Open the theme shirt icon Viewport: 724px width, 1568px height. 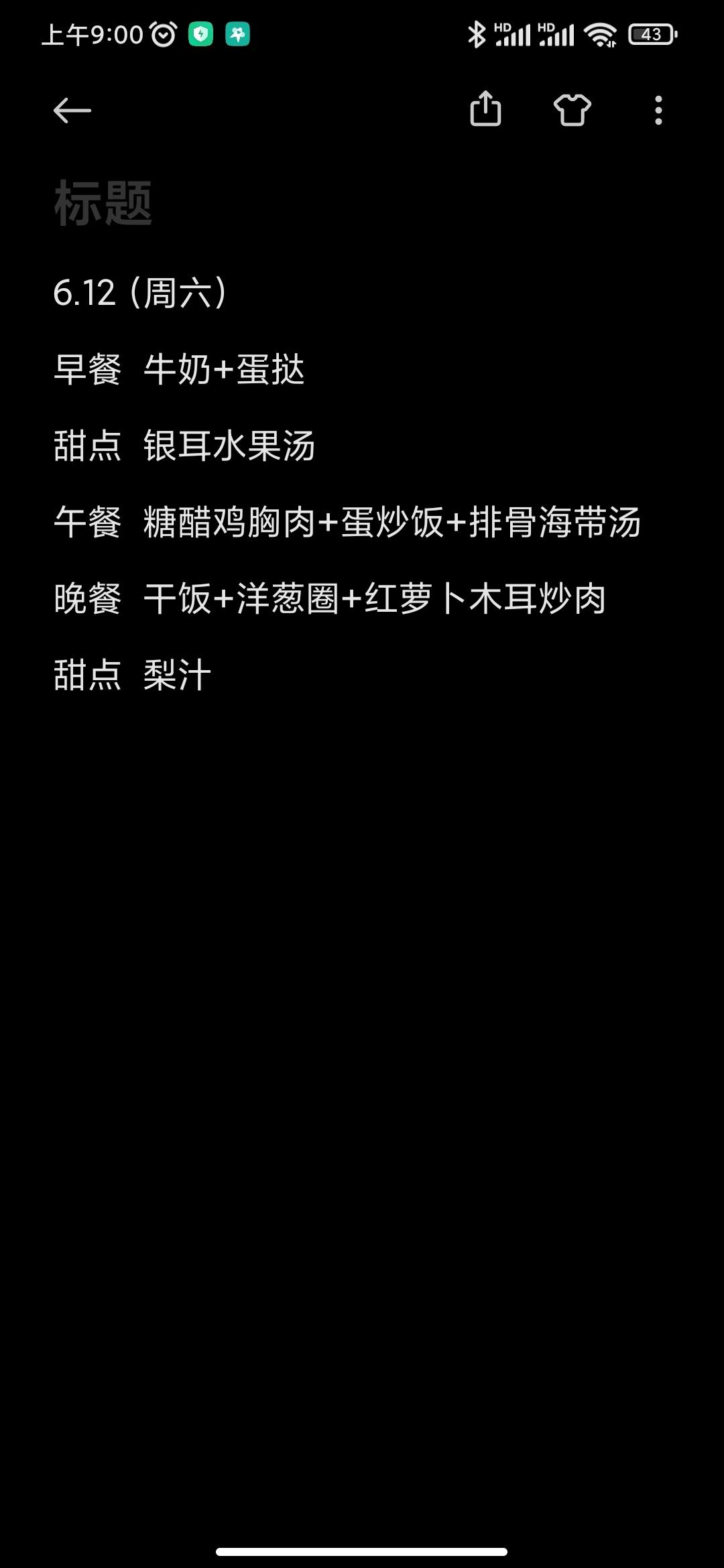click(572, 110)
